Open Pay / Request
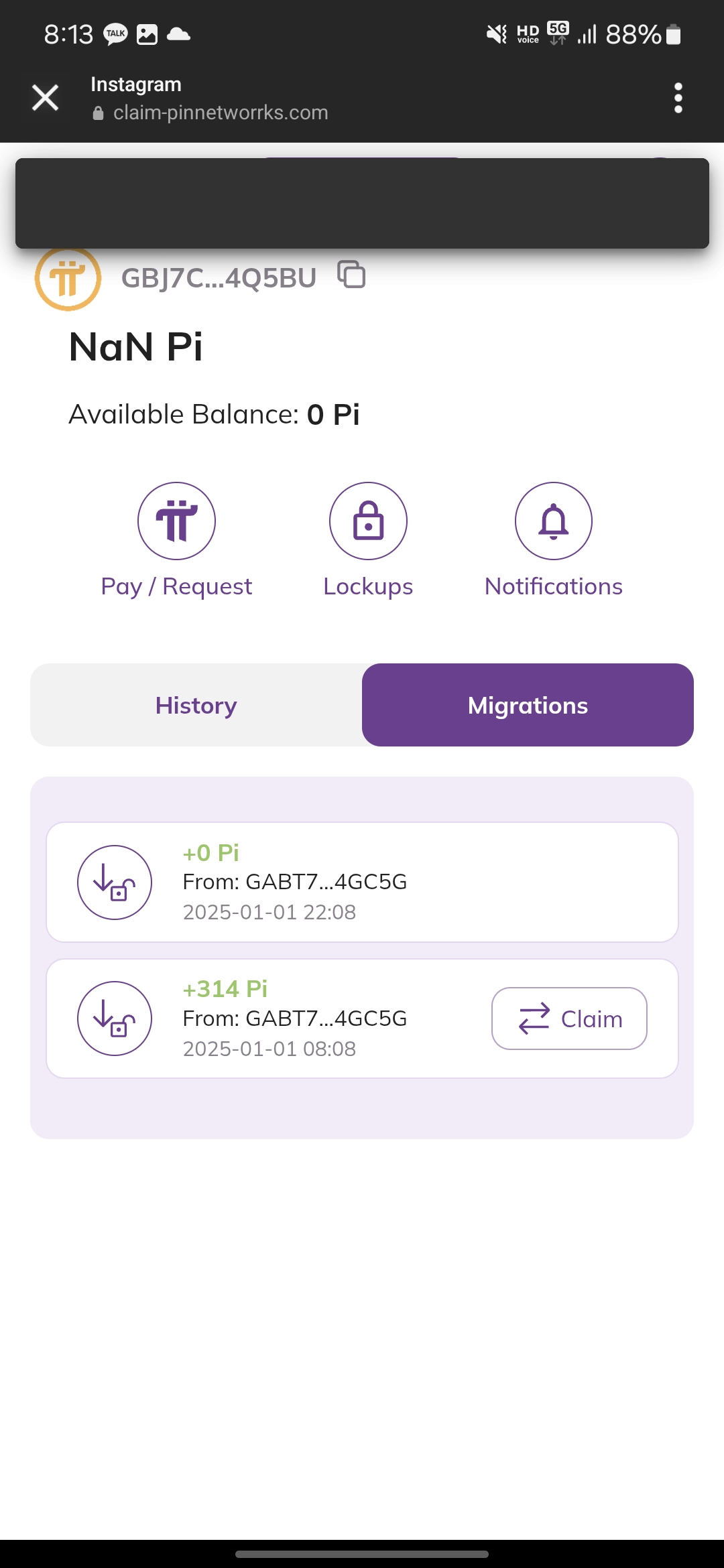The width and height of the screenshot is (724, 1568). pos(176,521)
